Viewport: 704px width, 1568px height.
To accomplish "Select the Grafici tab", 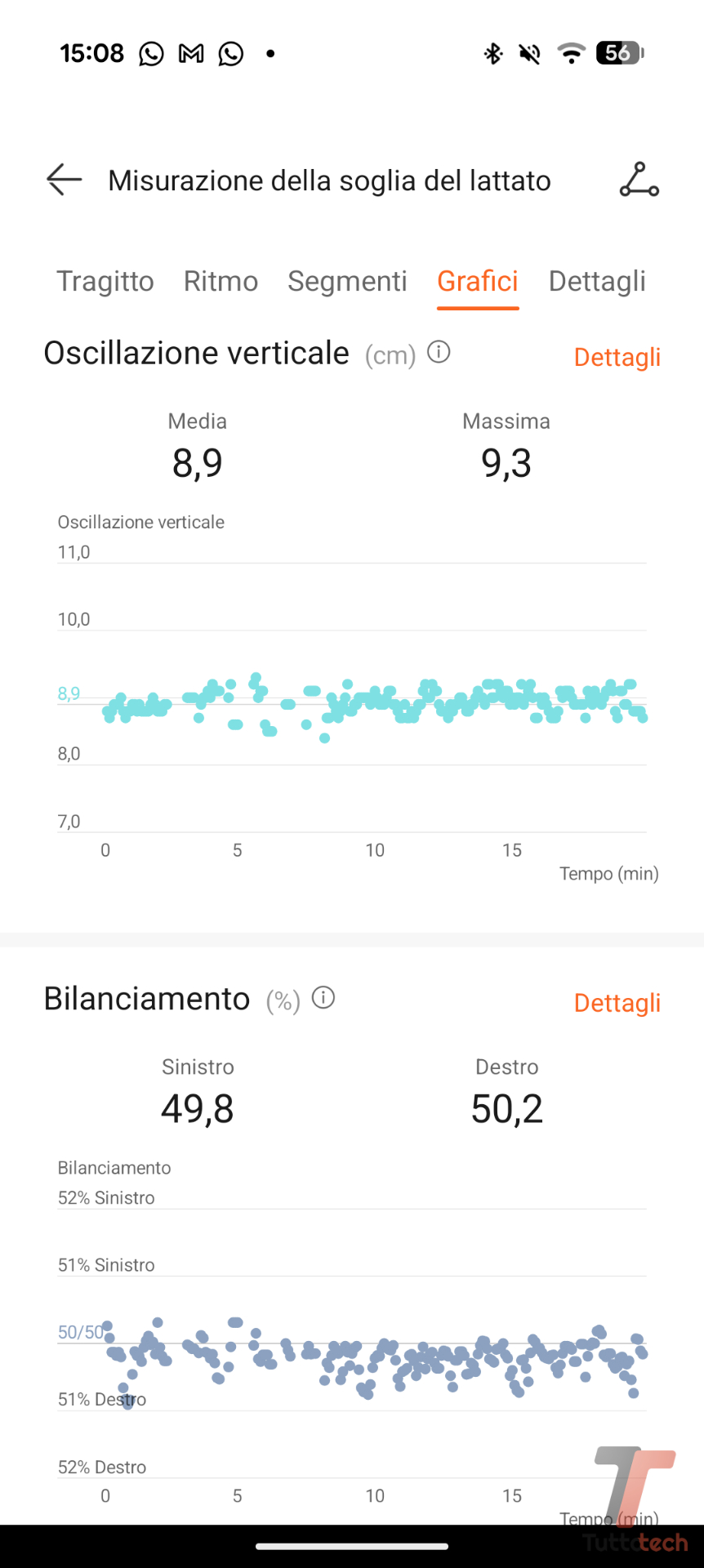I will 478,281.
